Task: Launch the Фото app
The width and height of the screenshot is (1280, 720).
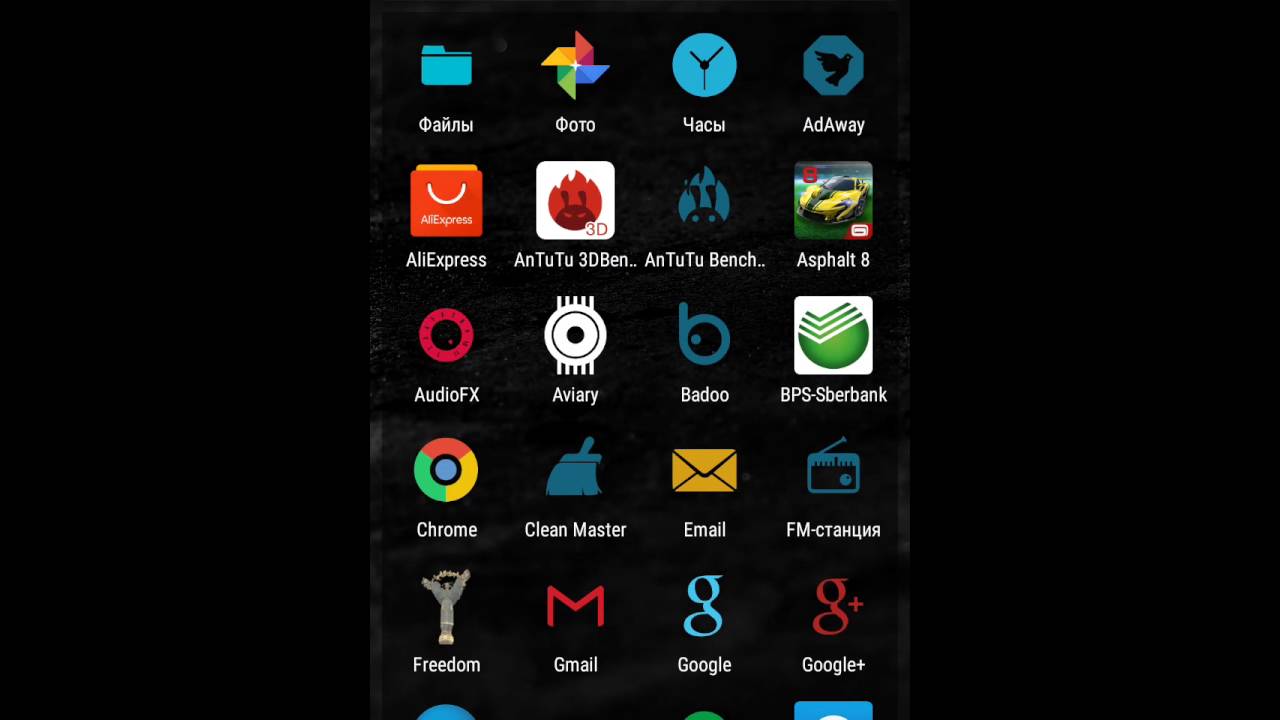Action: pos(575,66)
